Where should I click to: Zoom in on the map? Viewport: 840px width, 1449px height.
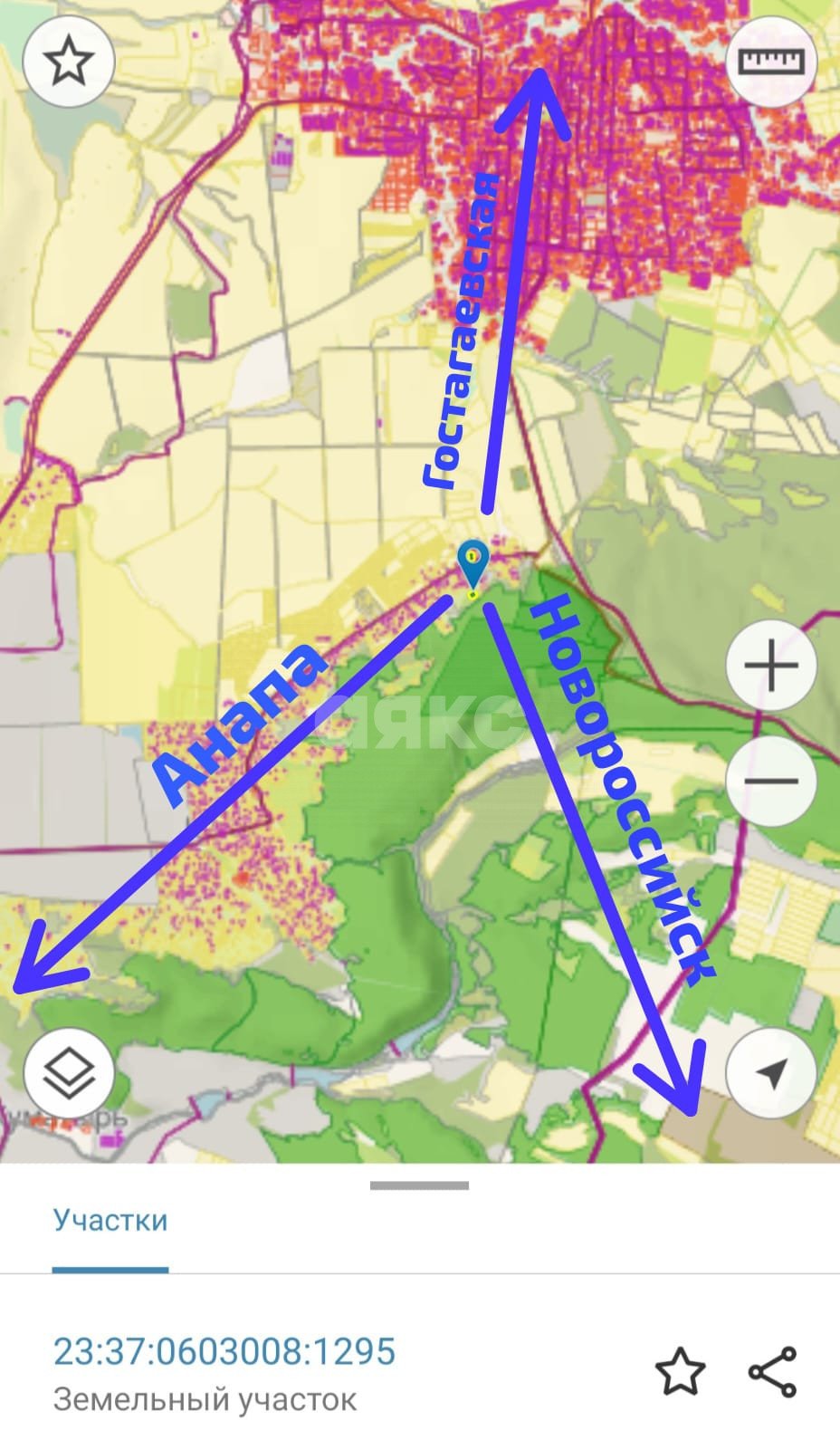point(771,667)
